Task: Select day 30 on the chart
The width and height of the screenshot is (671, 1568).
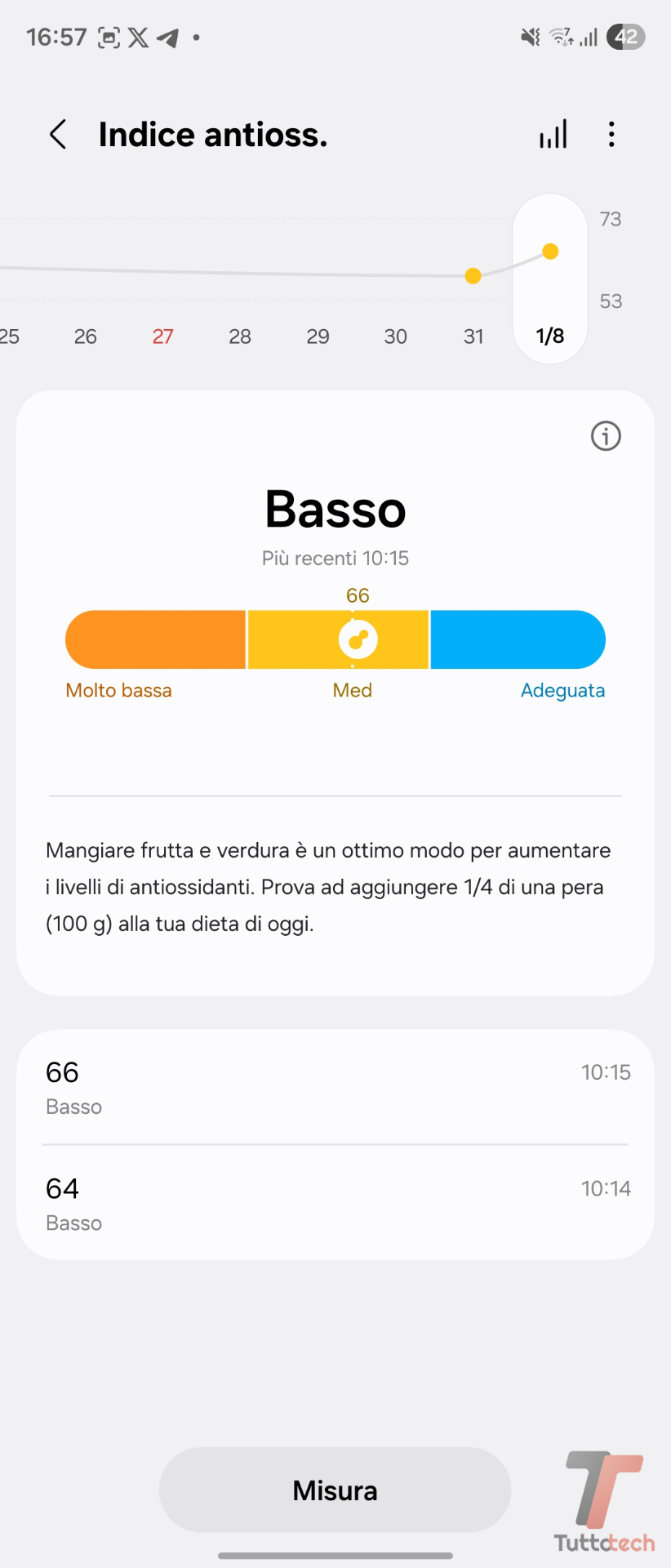Action: click(396, 336)
